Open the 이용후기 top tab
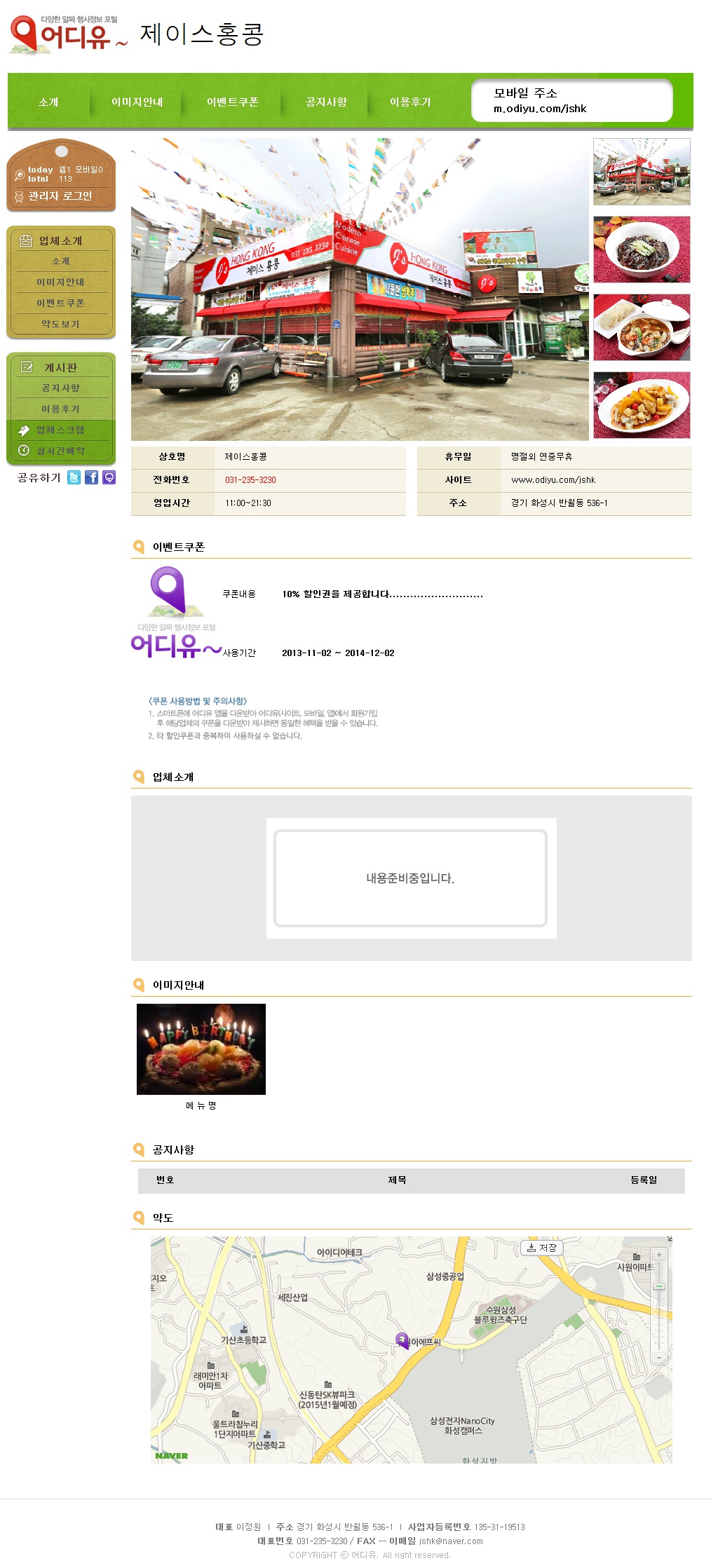The width and height of the screenshot is (711, 1568). tap(411, 102)
